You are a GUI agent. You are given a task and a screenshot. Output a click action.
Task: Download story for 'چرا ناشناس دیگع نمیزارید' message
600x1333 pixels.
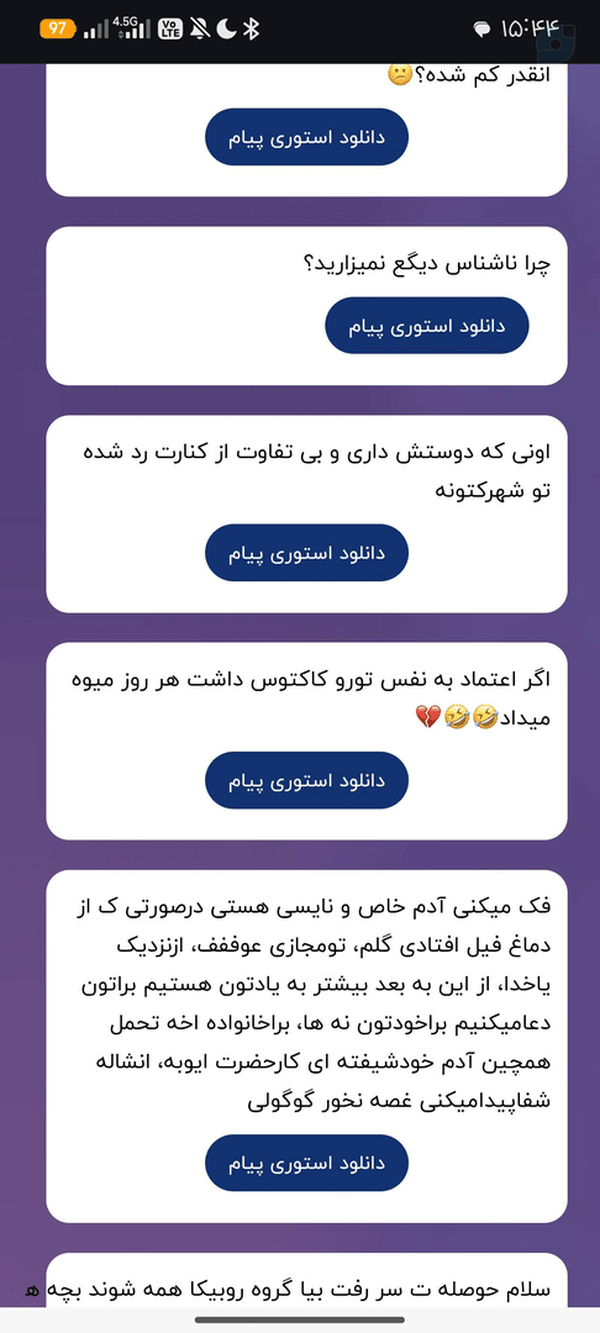tap(427, 325)
